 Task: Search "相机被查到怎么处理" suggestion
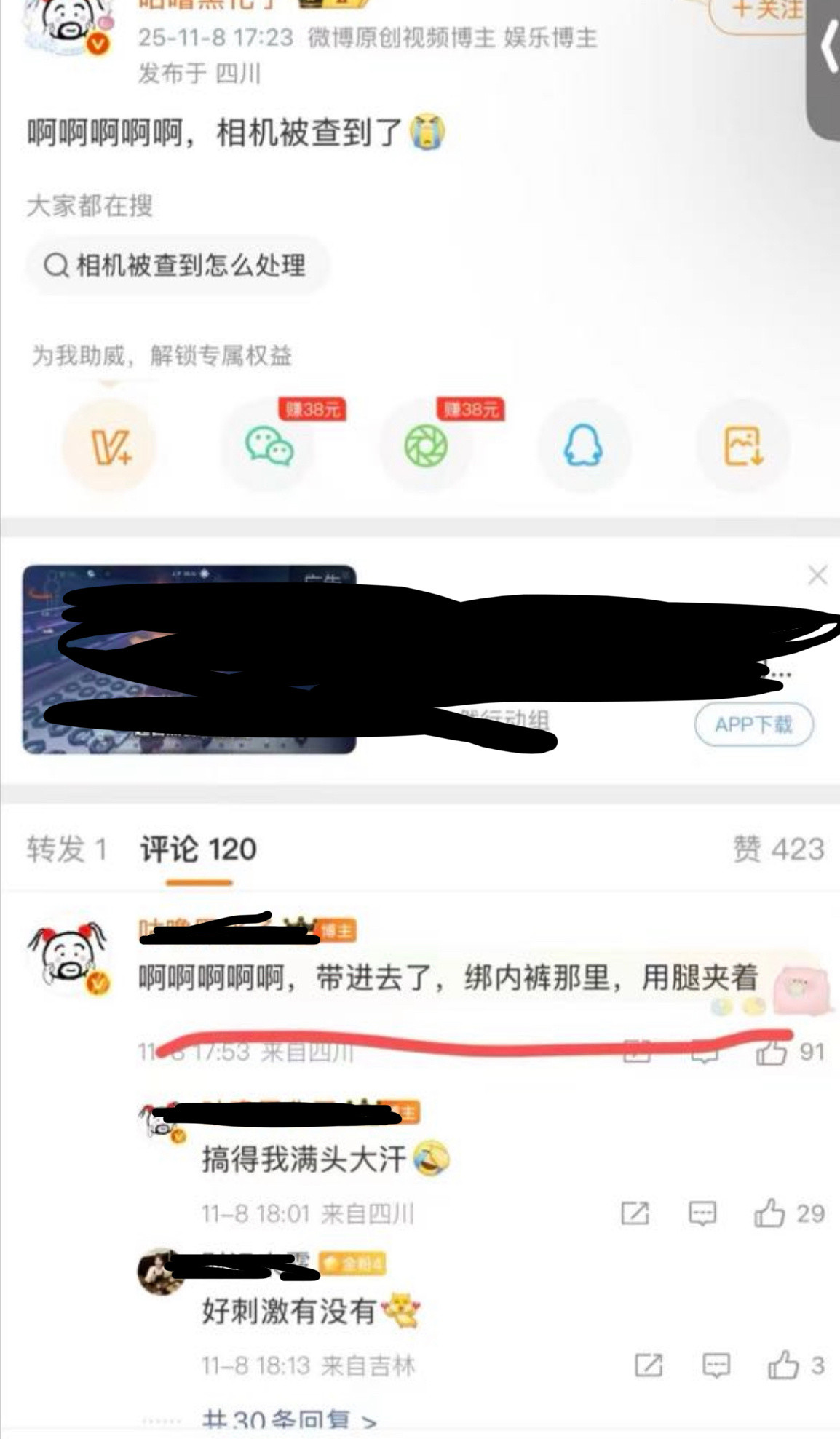(x=178, y=266)
